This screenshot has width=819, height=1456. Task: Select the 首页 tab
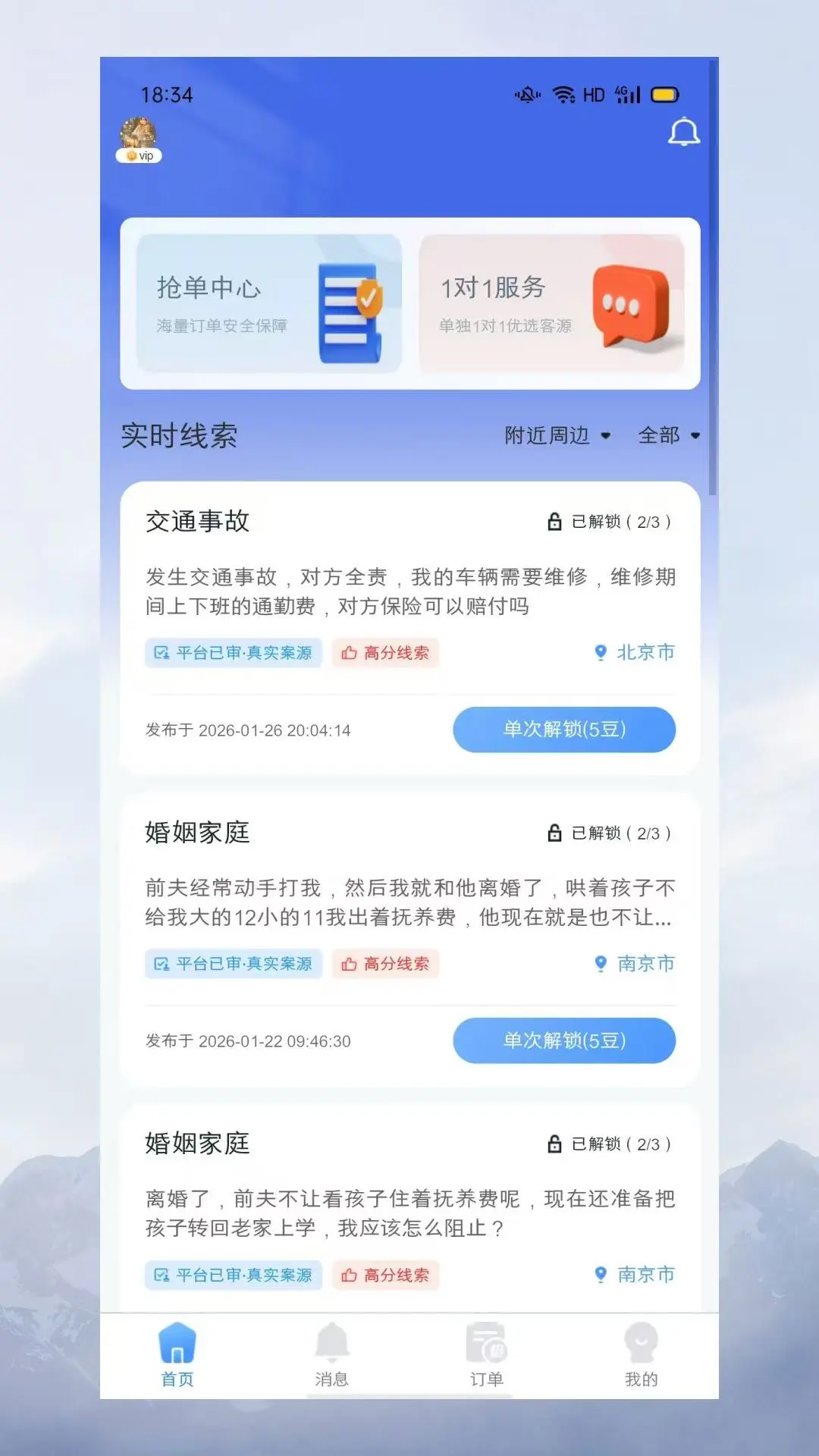(x=177, y=1356)
